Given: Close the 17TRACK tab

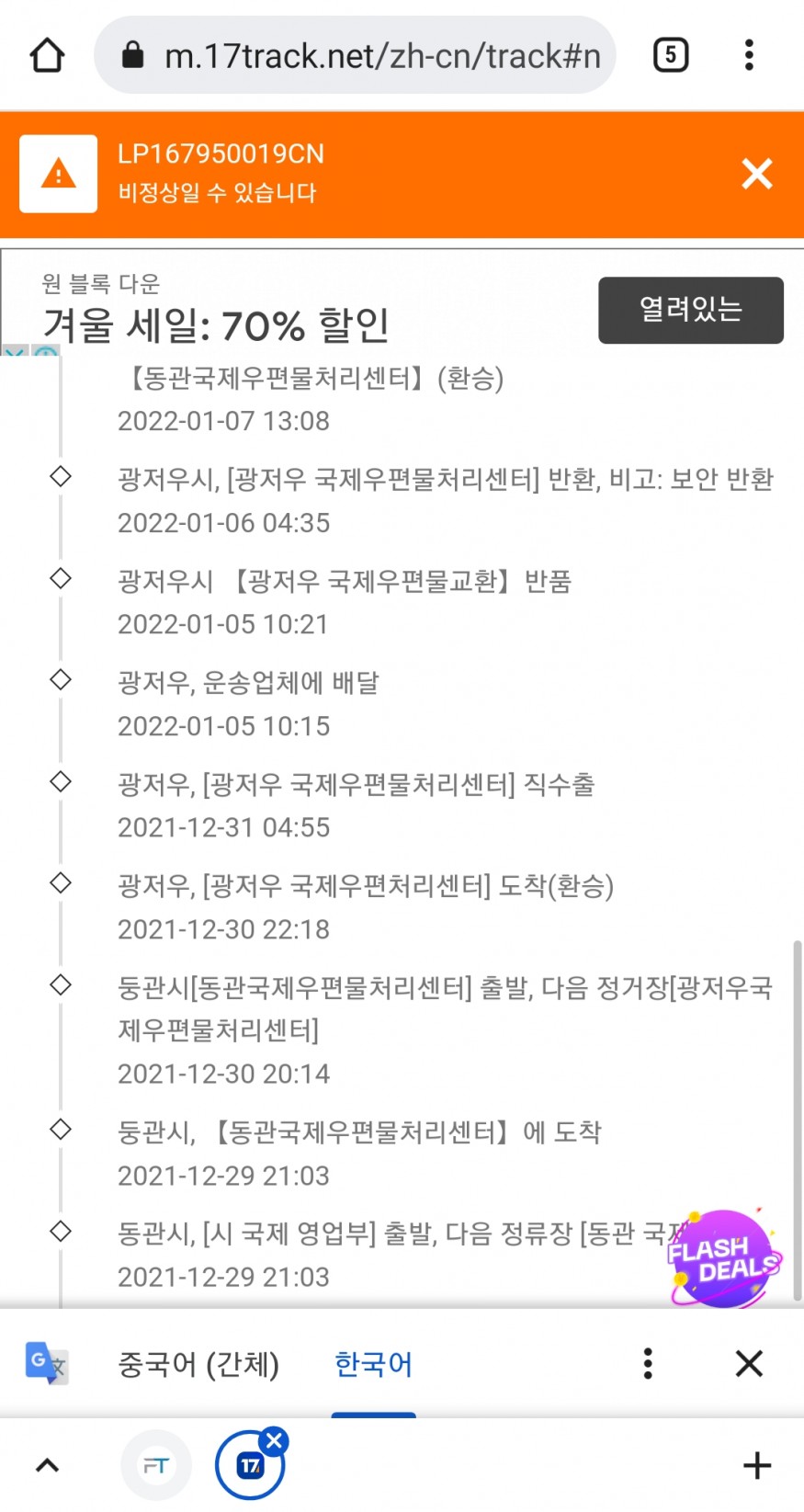Looking at the screenshot, I should (274, 1440).
